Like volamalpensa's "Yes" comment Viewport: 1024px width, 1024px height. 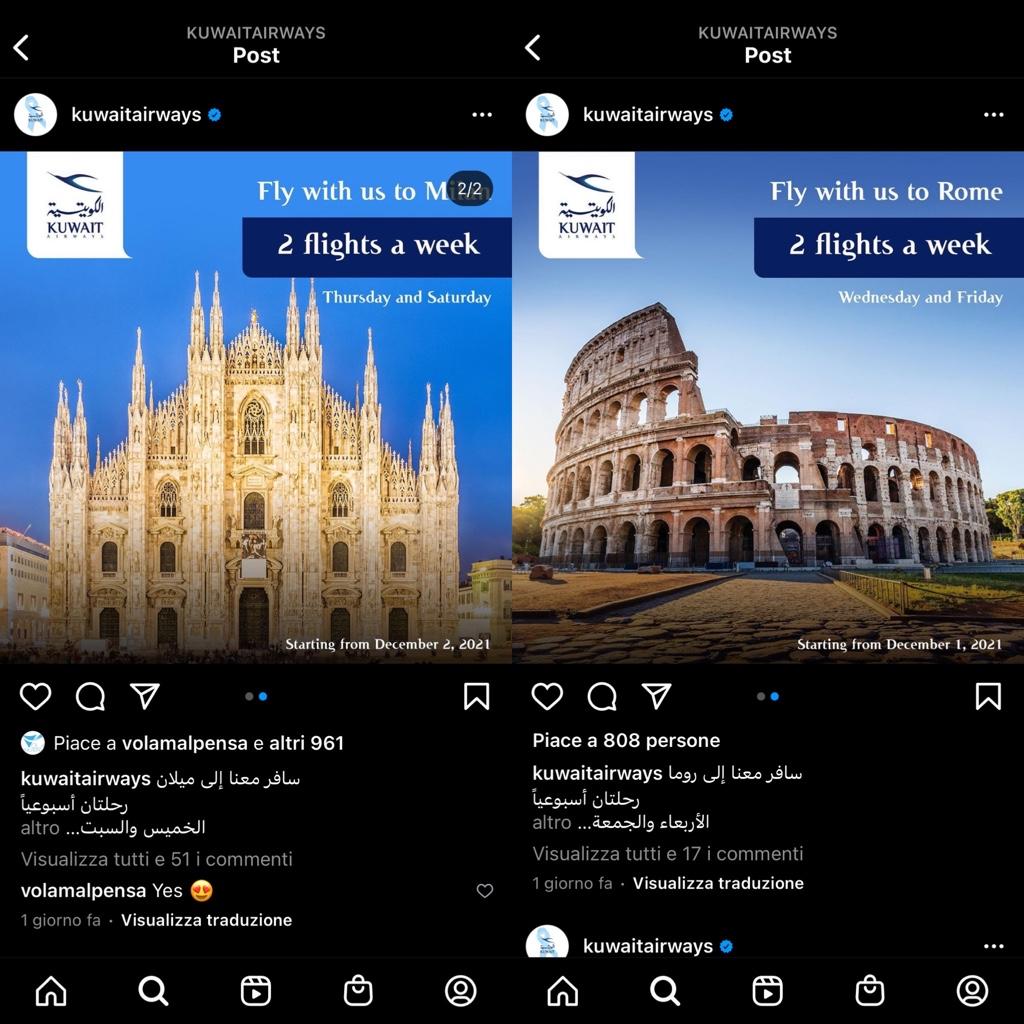click(x=484, y=891)
